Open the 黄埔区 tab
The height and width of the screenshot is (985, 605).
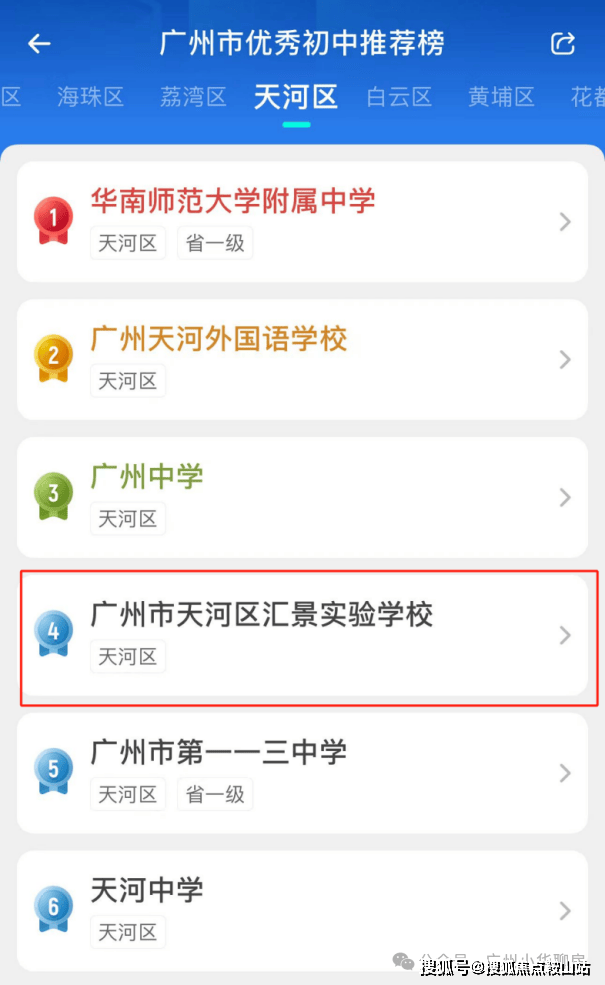(501, 97)
